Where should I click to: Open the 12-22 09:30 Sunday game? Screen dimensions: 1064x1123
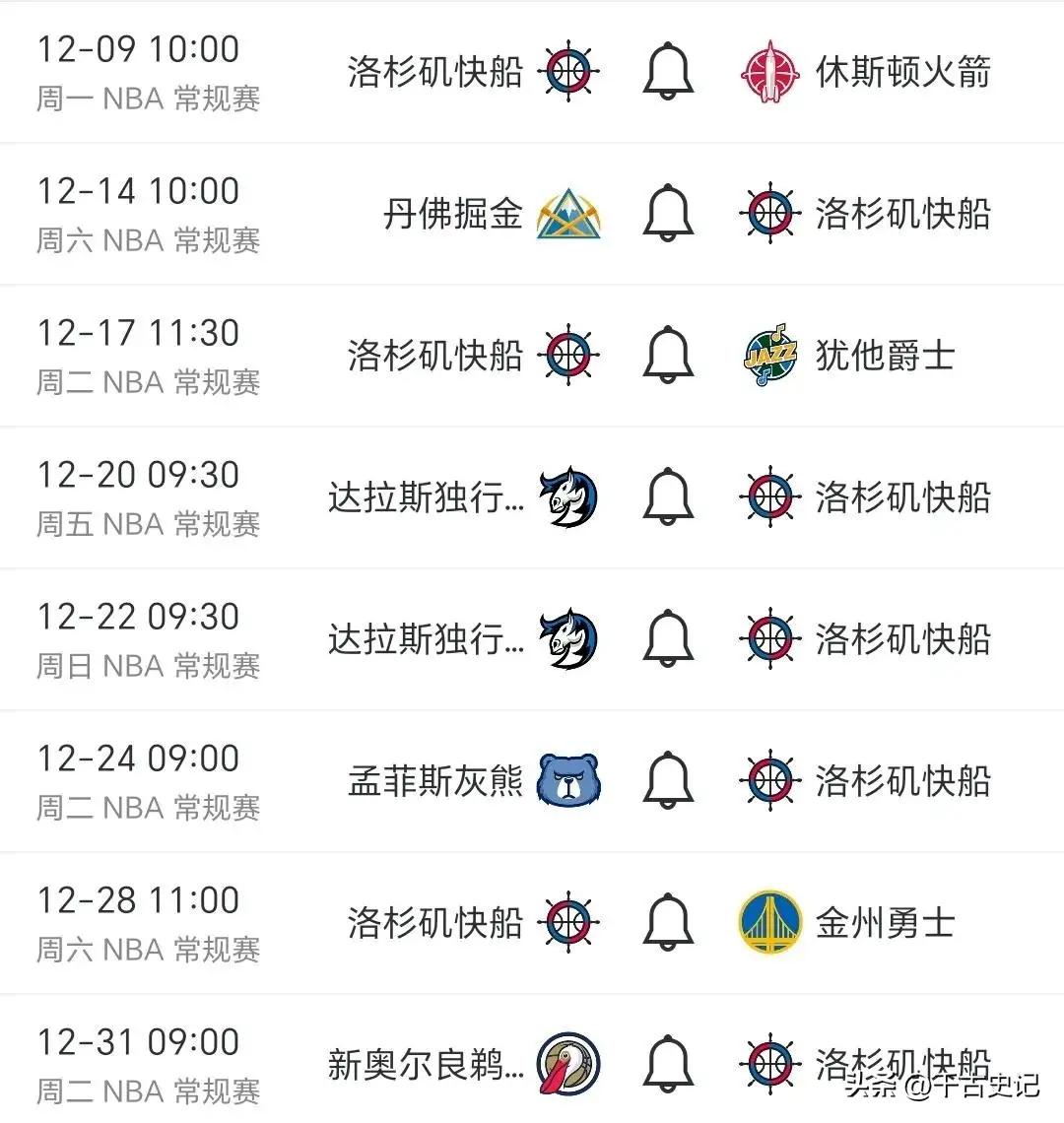[x=148, y=638]
